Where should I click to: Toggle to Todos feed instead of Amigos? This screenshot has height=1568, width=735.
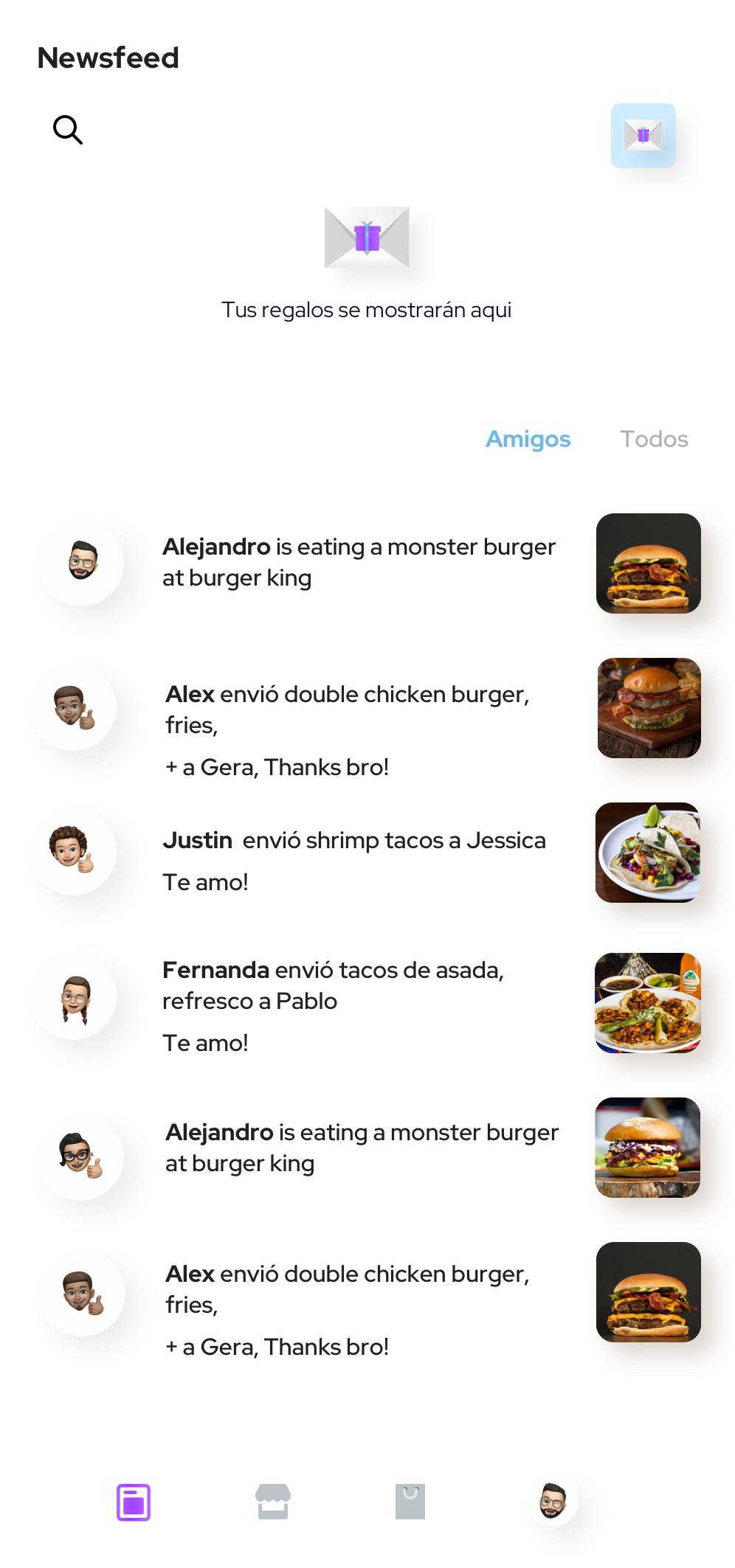[x=654, y=439]
